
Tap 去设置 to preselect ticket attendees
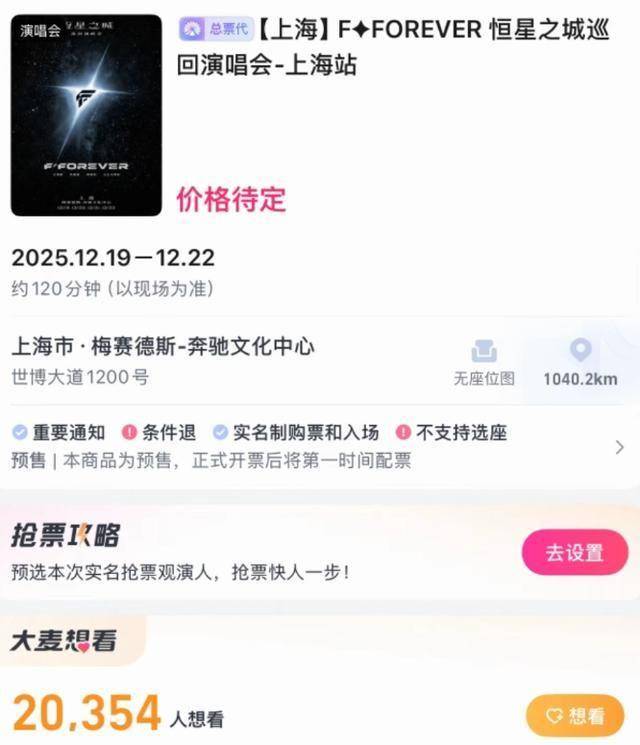click(575, 553)
